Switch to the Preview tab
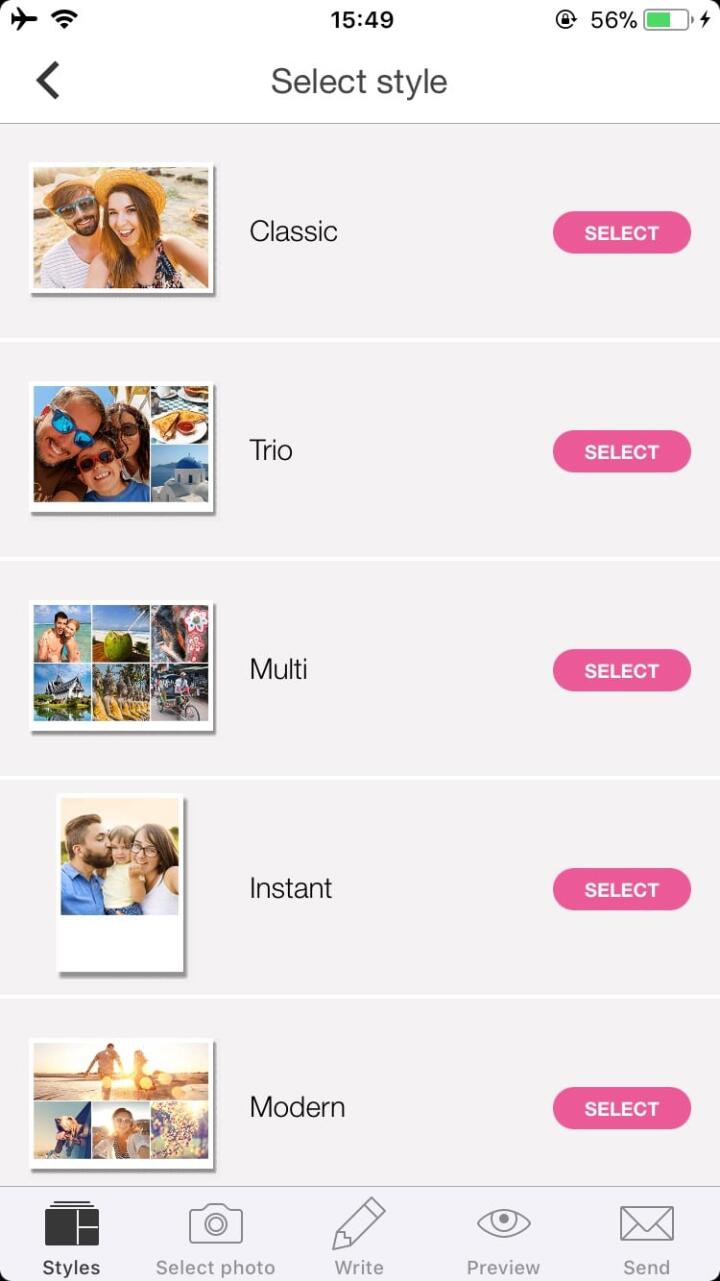This screenshot has height=1281, width=720. [503, 1238]
